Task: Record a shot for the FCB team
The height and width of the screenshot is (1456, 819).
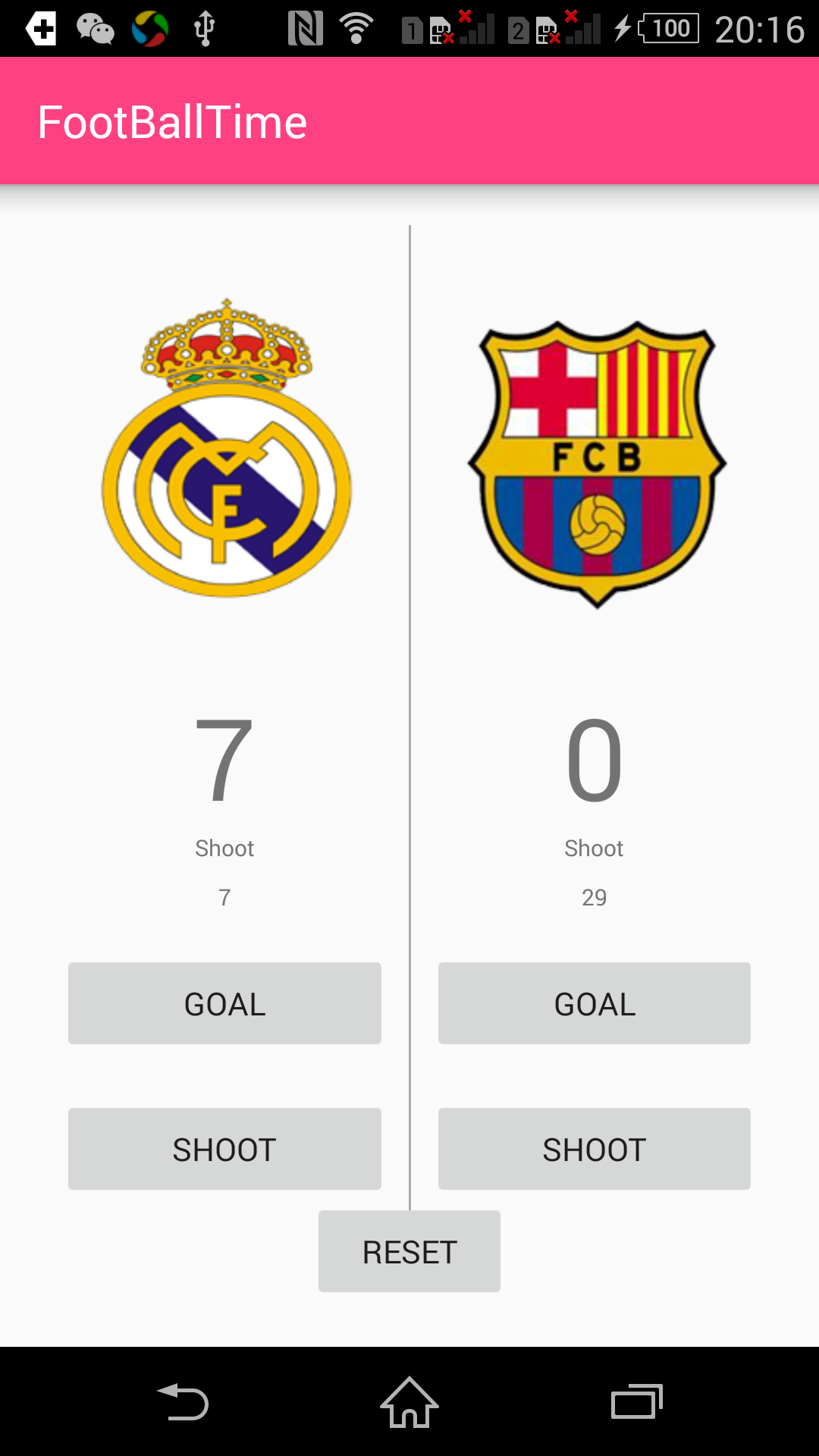Action: tap(595, 1149)
